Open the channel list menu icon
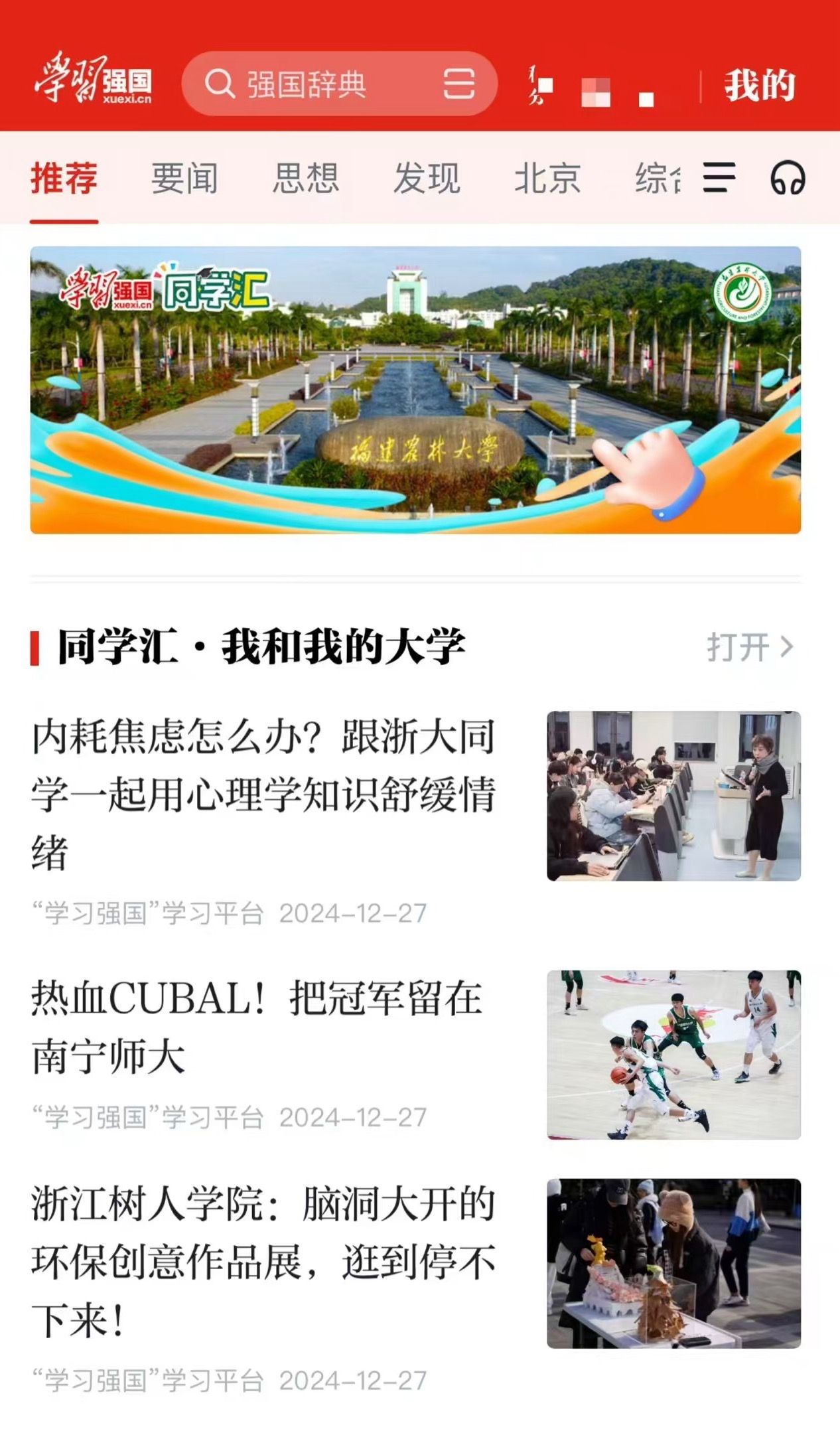 point(719,178)
